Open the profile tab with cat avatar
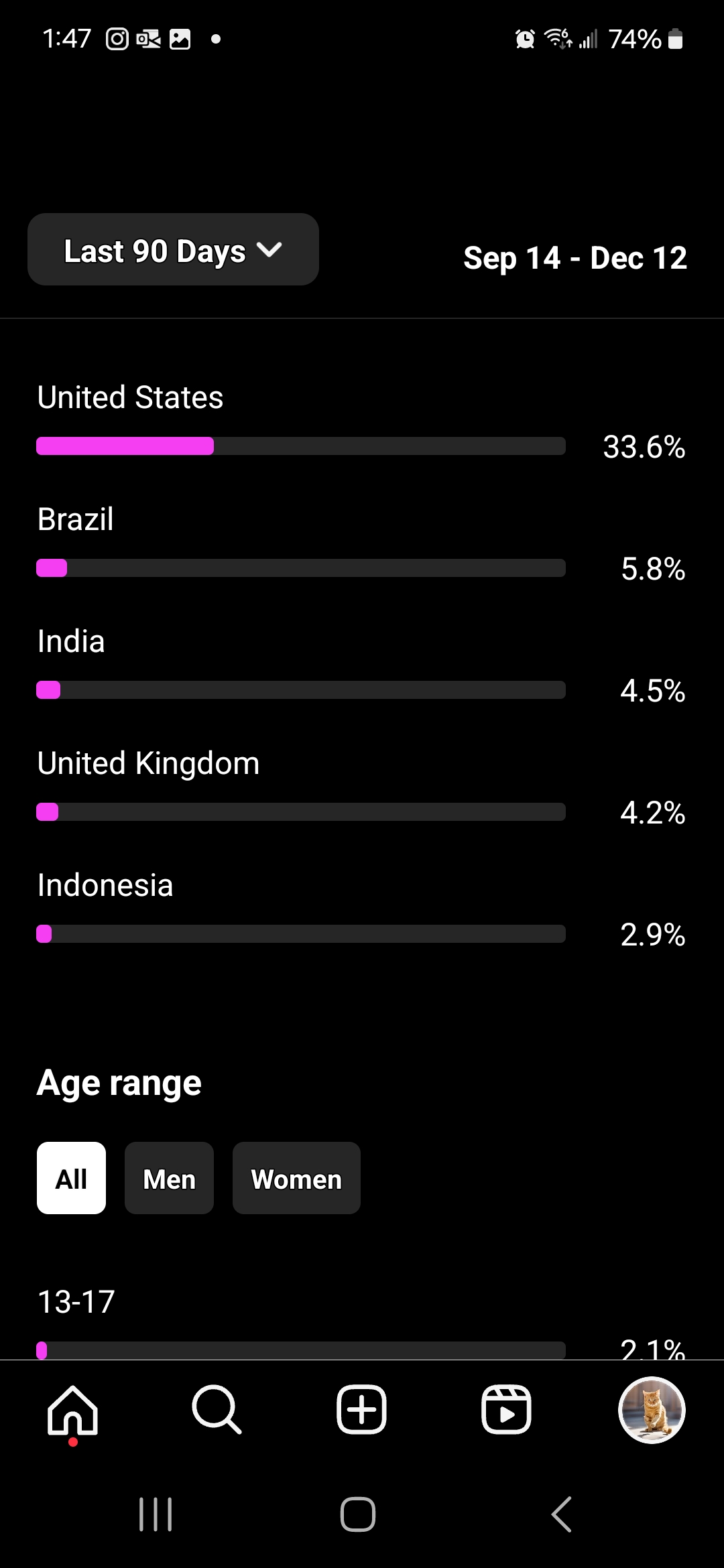This screenshot has width=724, height=1568. [652, 1410]
